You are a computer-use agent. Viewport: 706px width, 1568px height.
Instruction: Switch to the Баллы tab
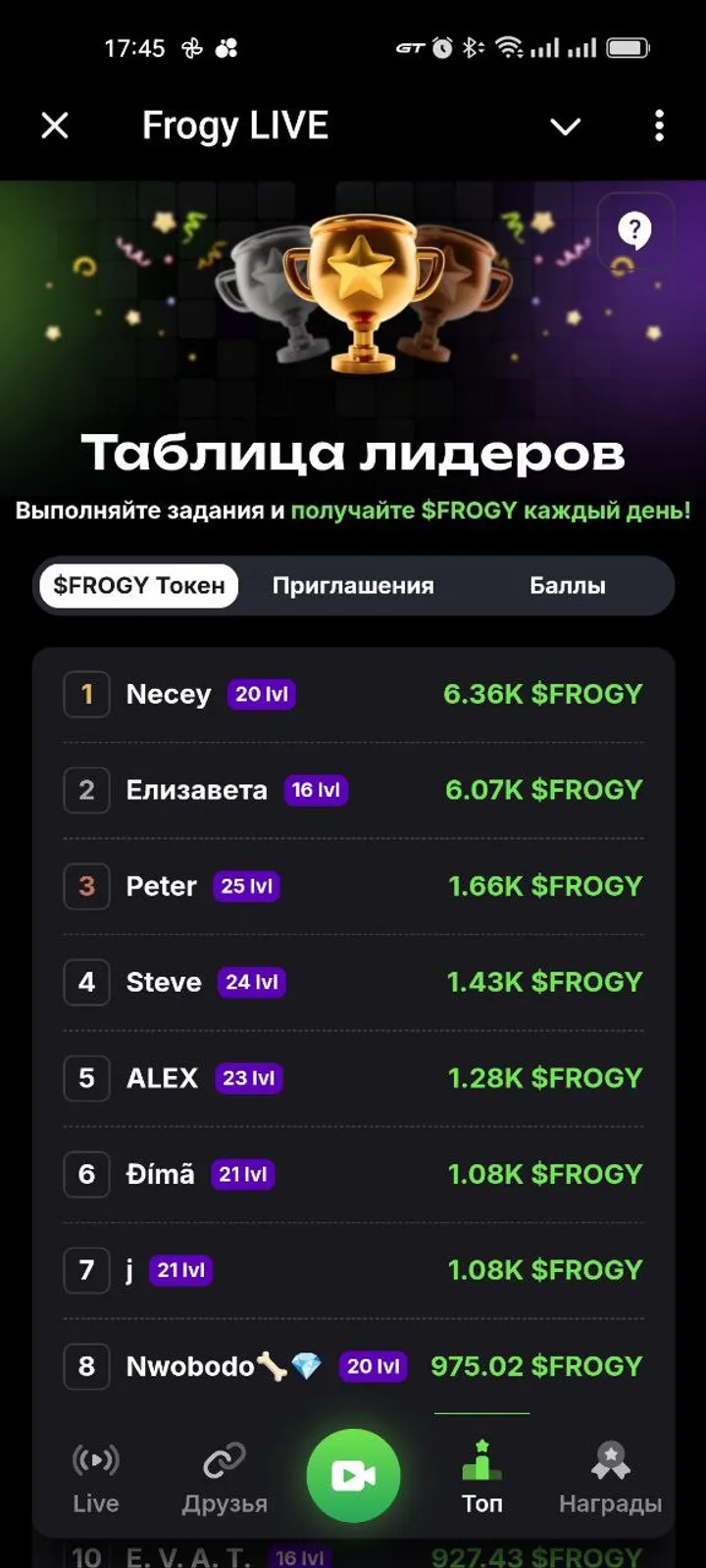568,585
